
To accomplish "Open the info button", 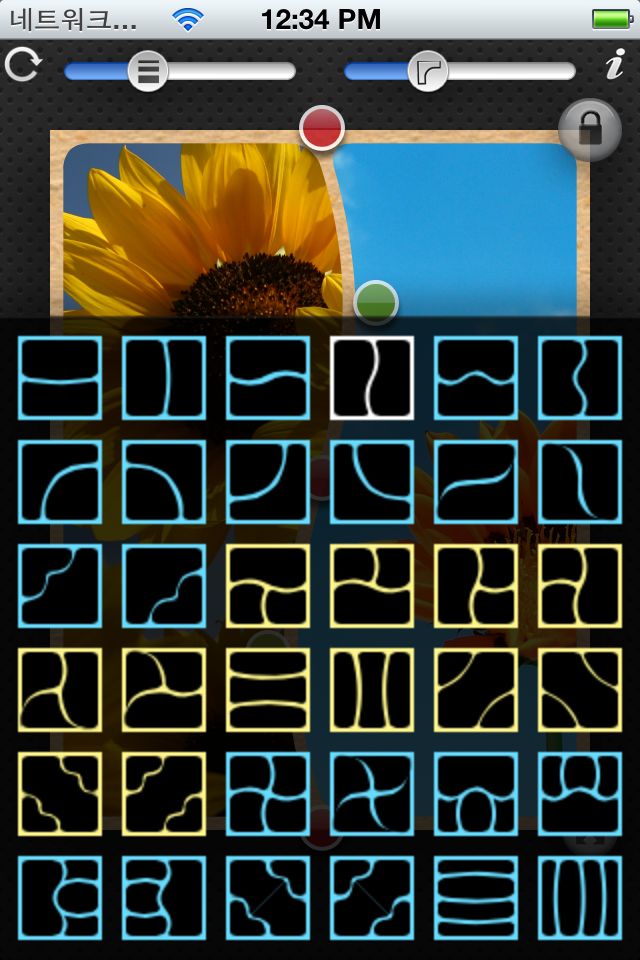I will (x=614, y=67).
